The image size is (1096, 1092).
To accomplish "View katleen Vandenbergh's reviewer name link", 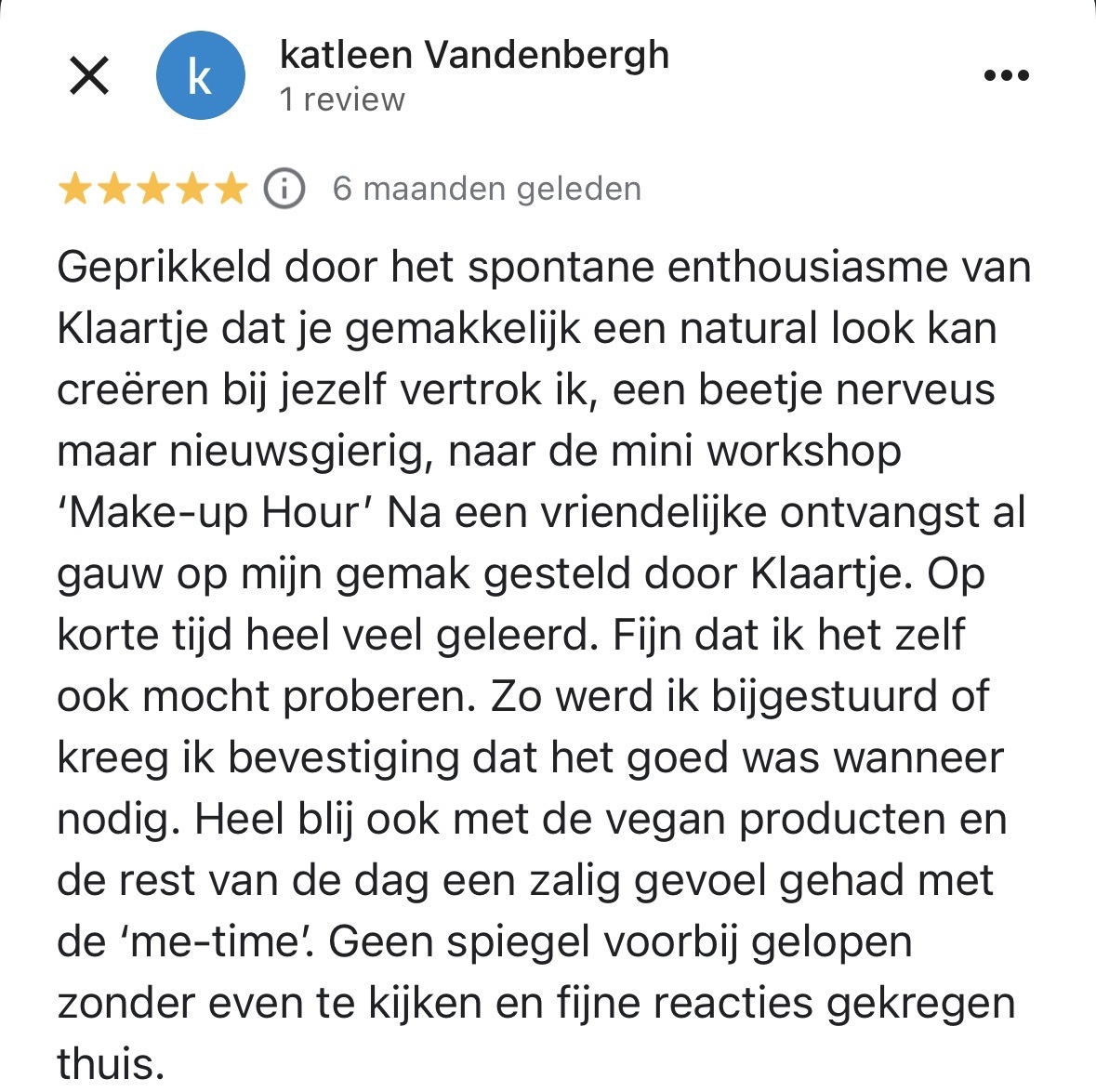I will click(x=474, y=56).
